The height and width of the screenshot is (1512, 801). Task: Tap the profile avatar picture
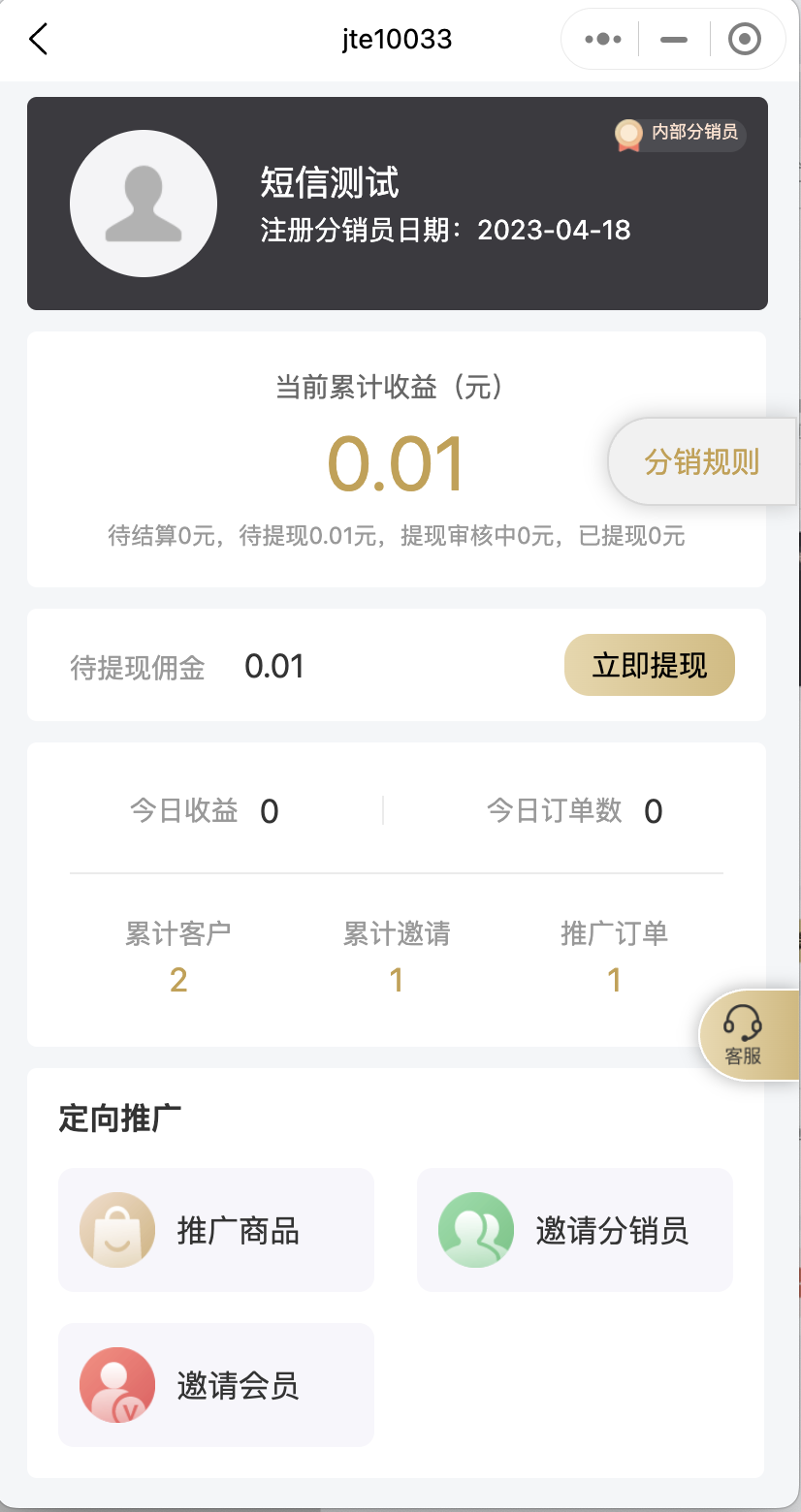[x=144, y=204]
